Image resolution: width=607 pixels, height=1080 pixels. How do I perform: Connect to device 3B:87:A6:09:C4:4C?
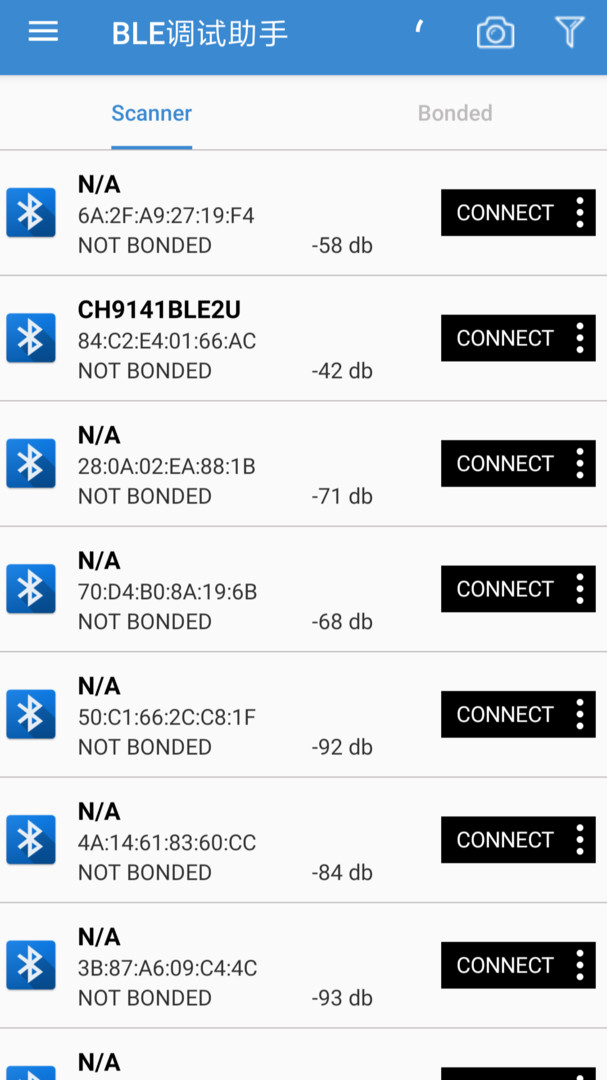504,966
